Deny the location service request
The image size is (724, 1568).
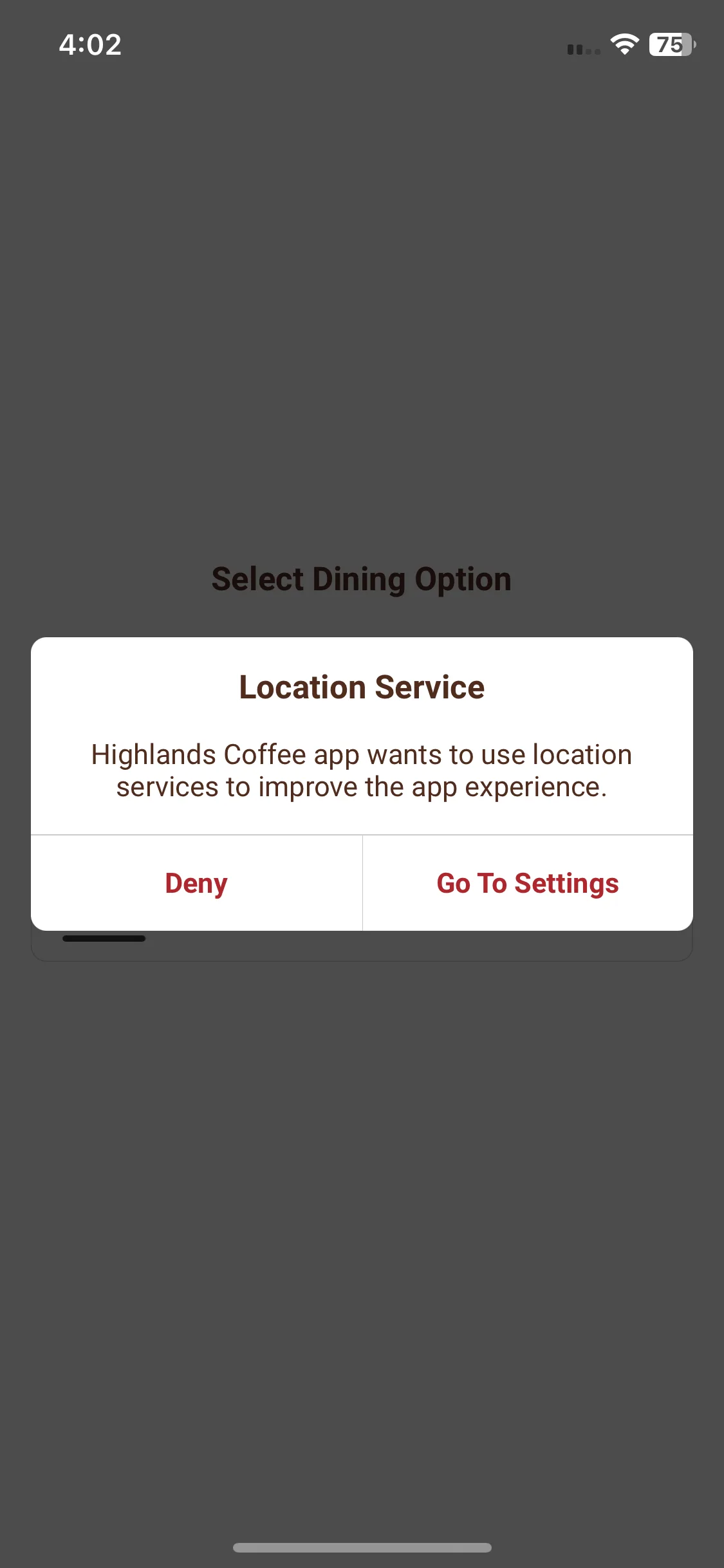click(196, 883)
